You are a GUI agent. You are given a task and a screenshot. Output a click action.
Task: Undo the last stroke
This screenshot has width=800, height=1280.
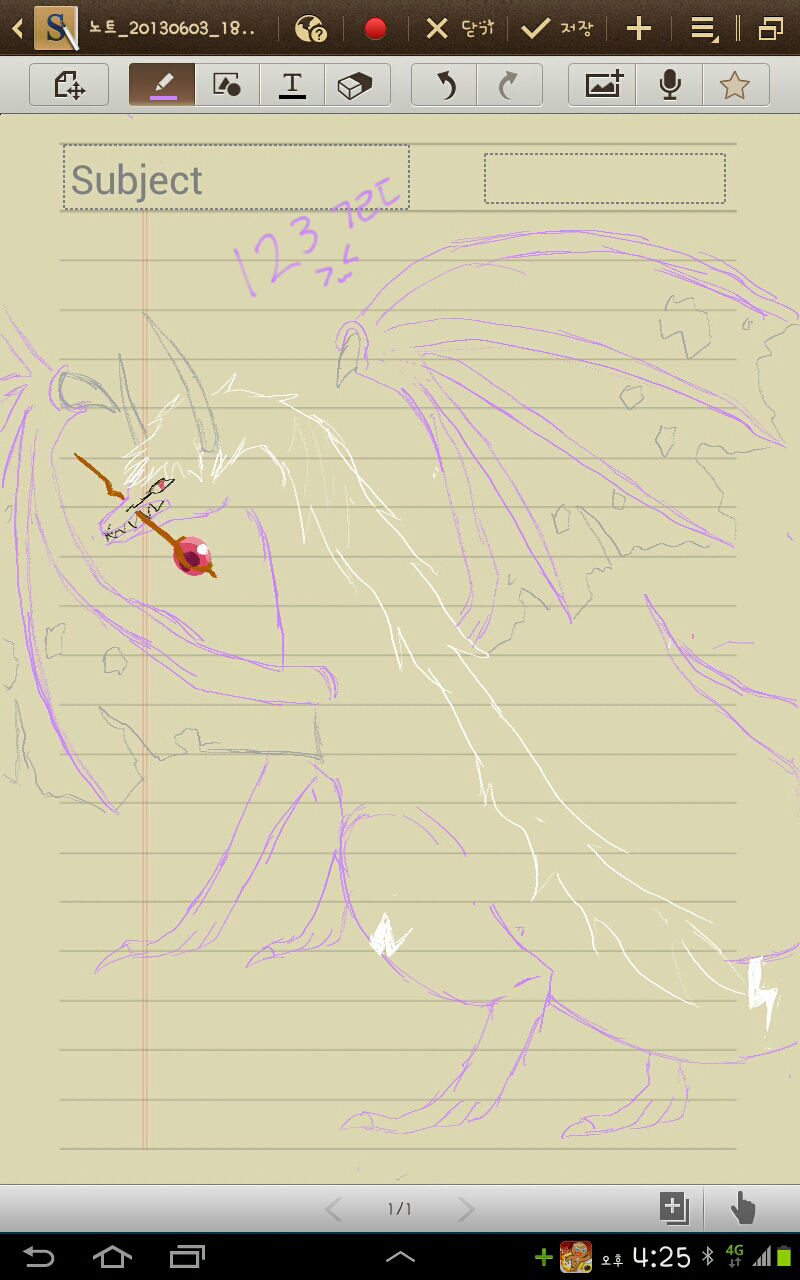coord(445,85)
